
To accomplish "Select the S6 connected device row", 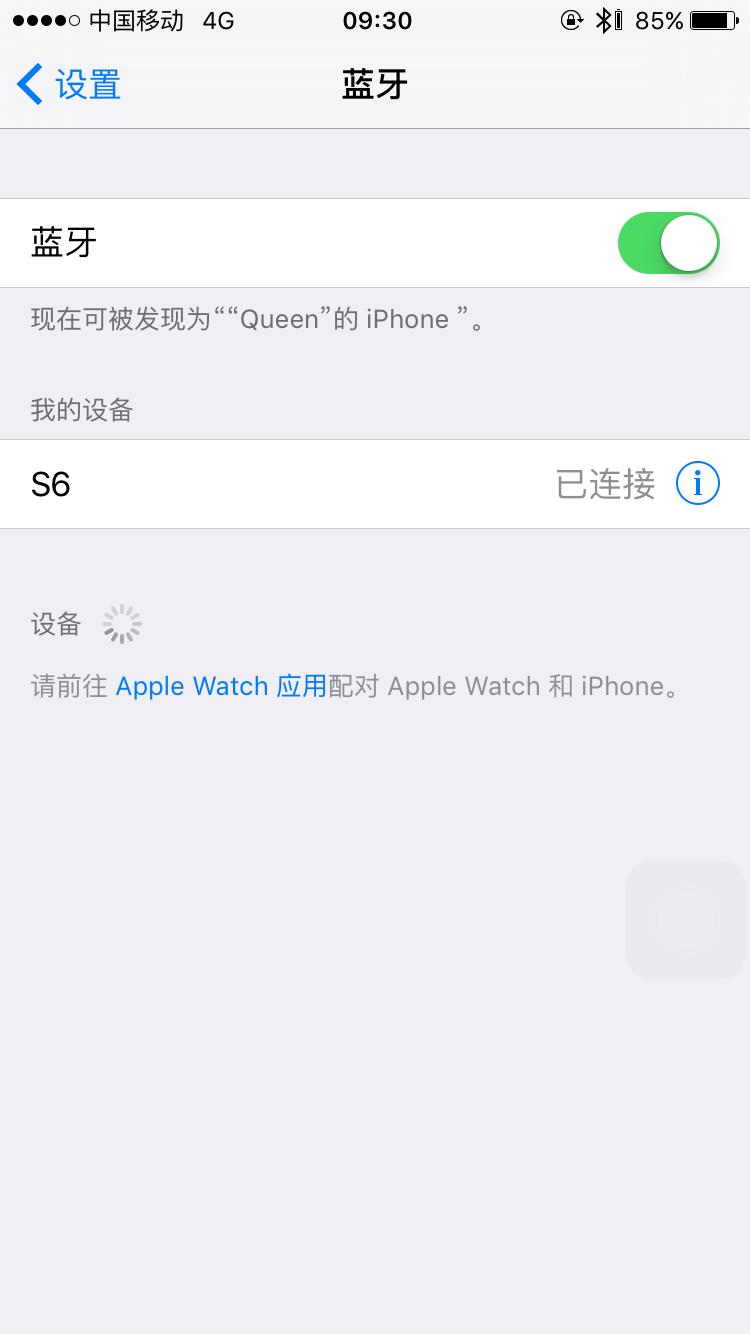I will [300, 484].
